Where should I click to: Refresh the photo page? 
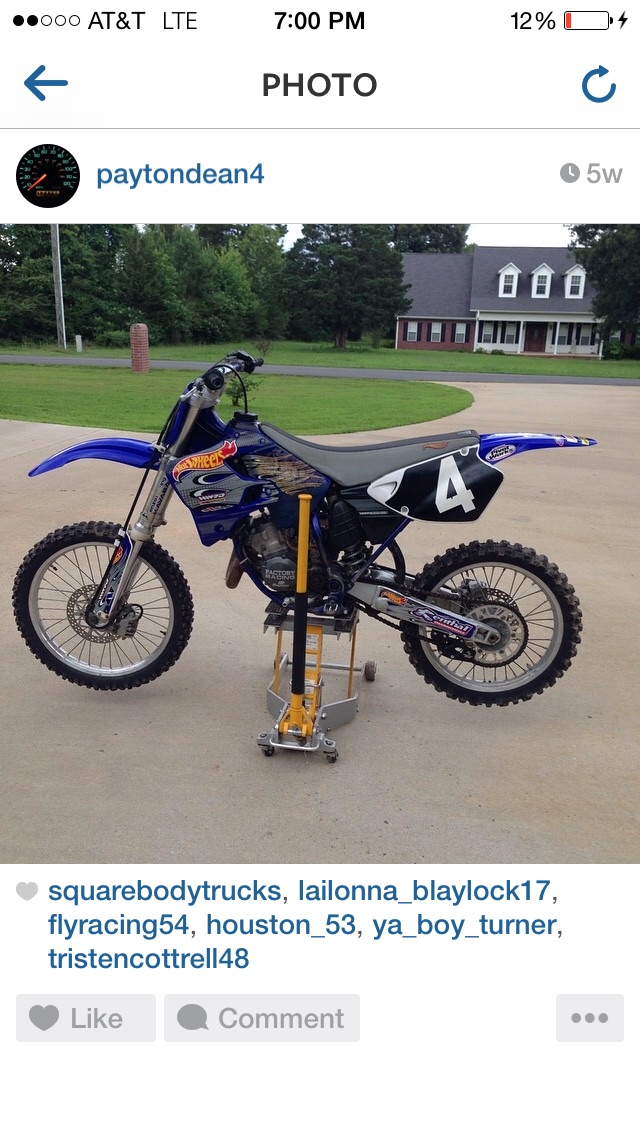click(599, 84)
